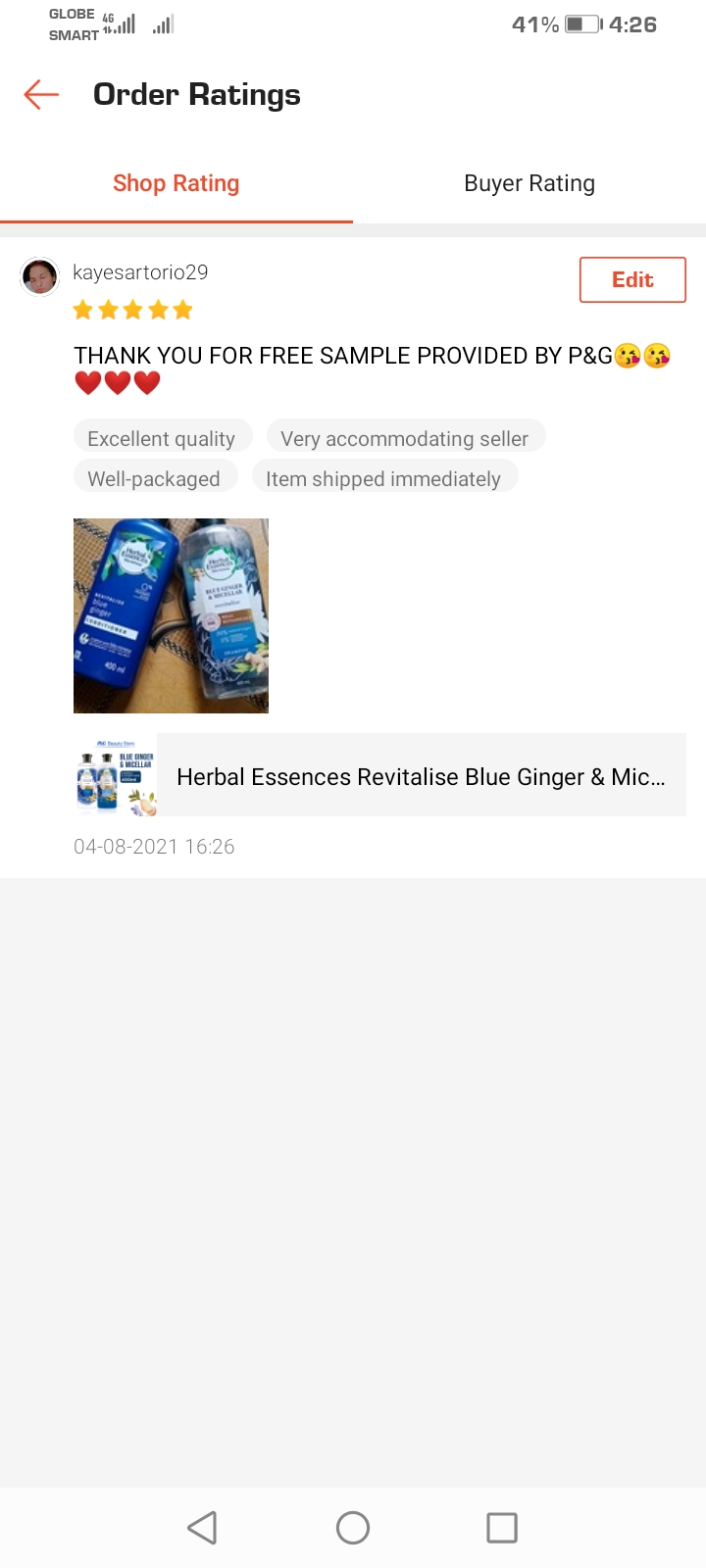Edit the review by kayesartorio29
Viewport: 706px width, 1568px height.
pos(632,279)
